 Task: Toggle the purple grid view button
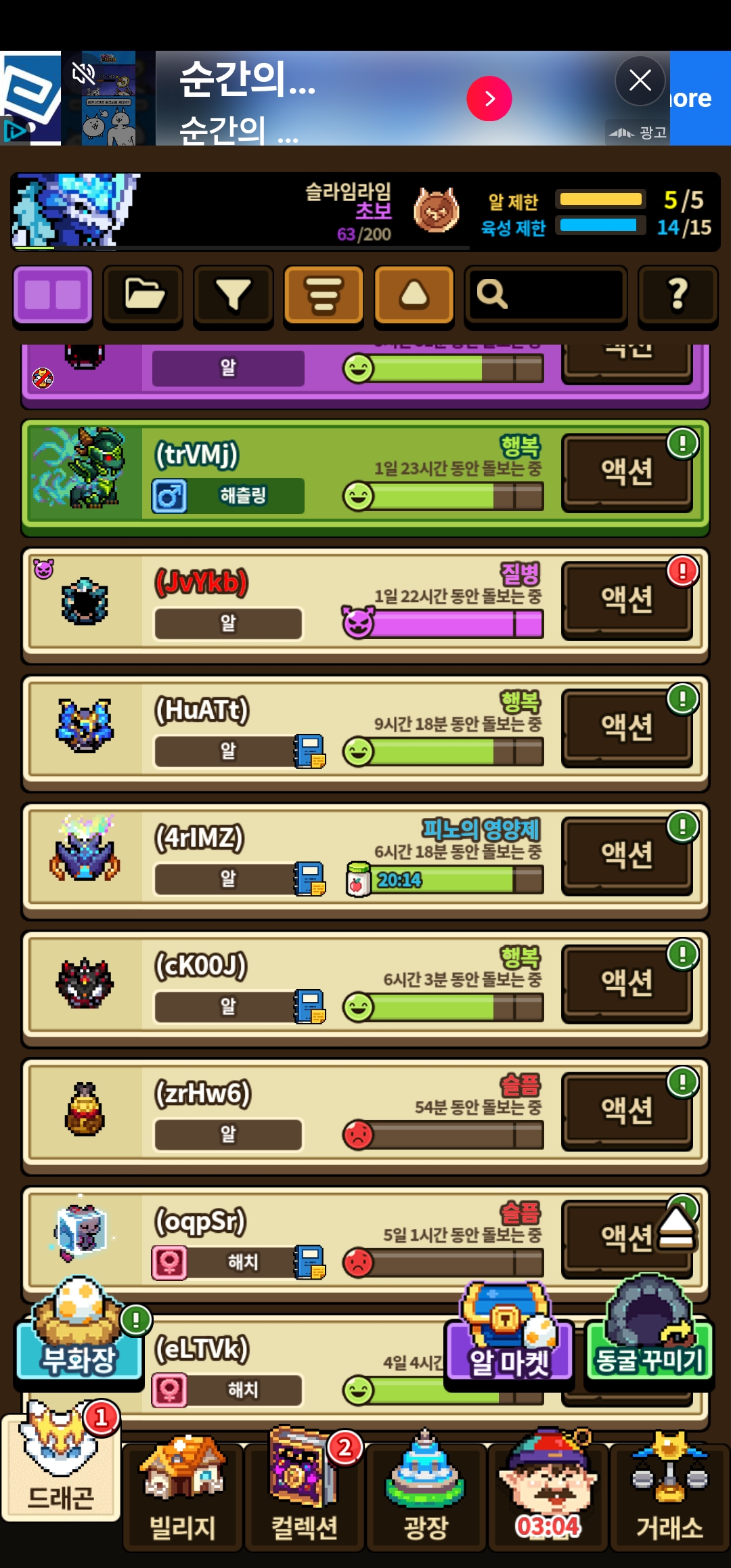(x=53, y=295)
